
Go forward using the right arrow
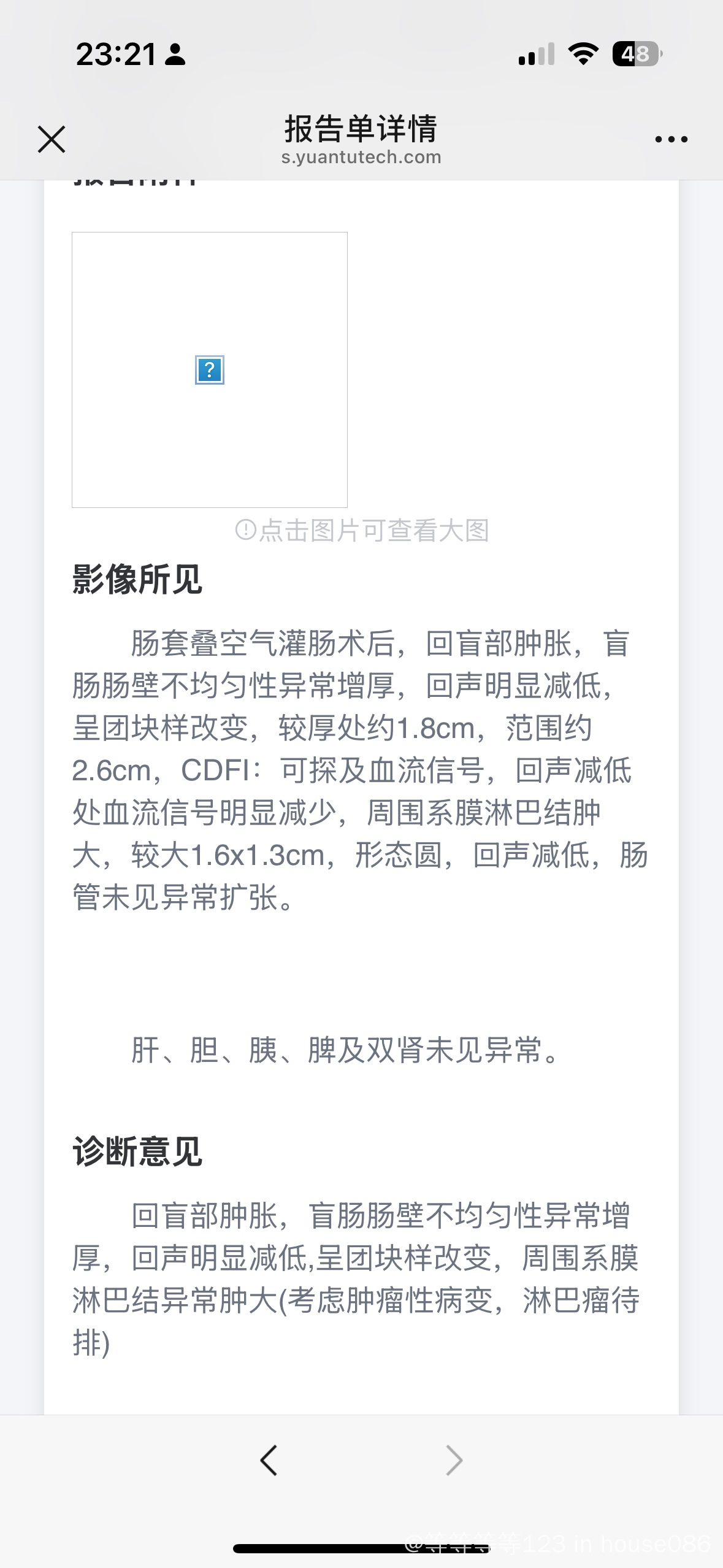click(454, 1460)
